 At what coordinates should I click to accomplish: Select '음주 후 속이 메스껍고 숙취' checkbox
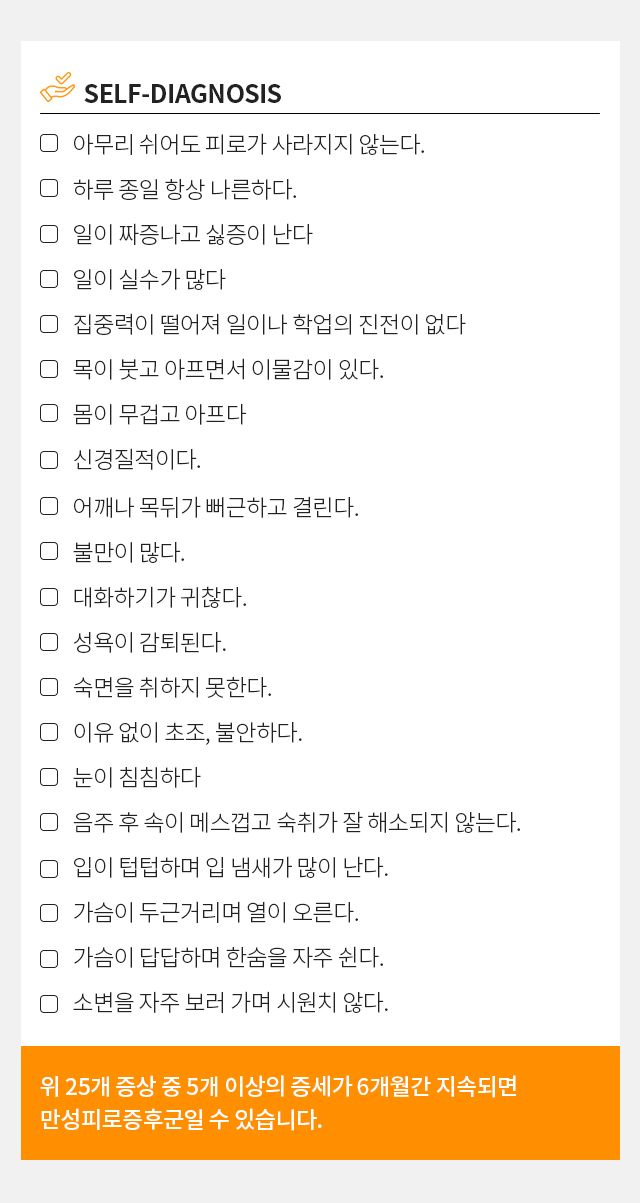click(x=49, y=823)
